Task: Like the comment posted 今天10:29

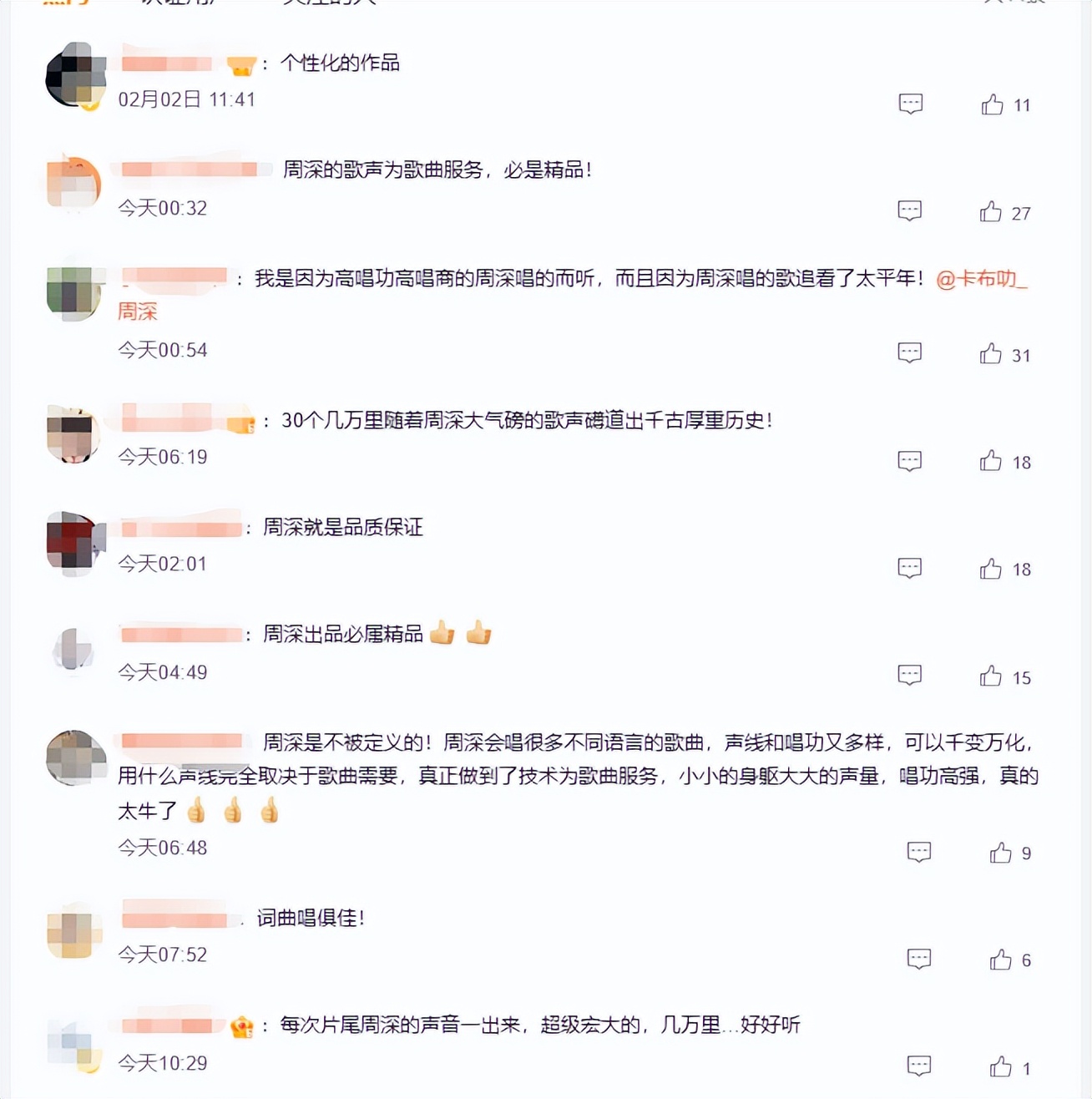Action: click(1000, 1066)
